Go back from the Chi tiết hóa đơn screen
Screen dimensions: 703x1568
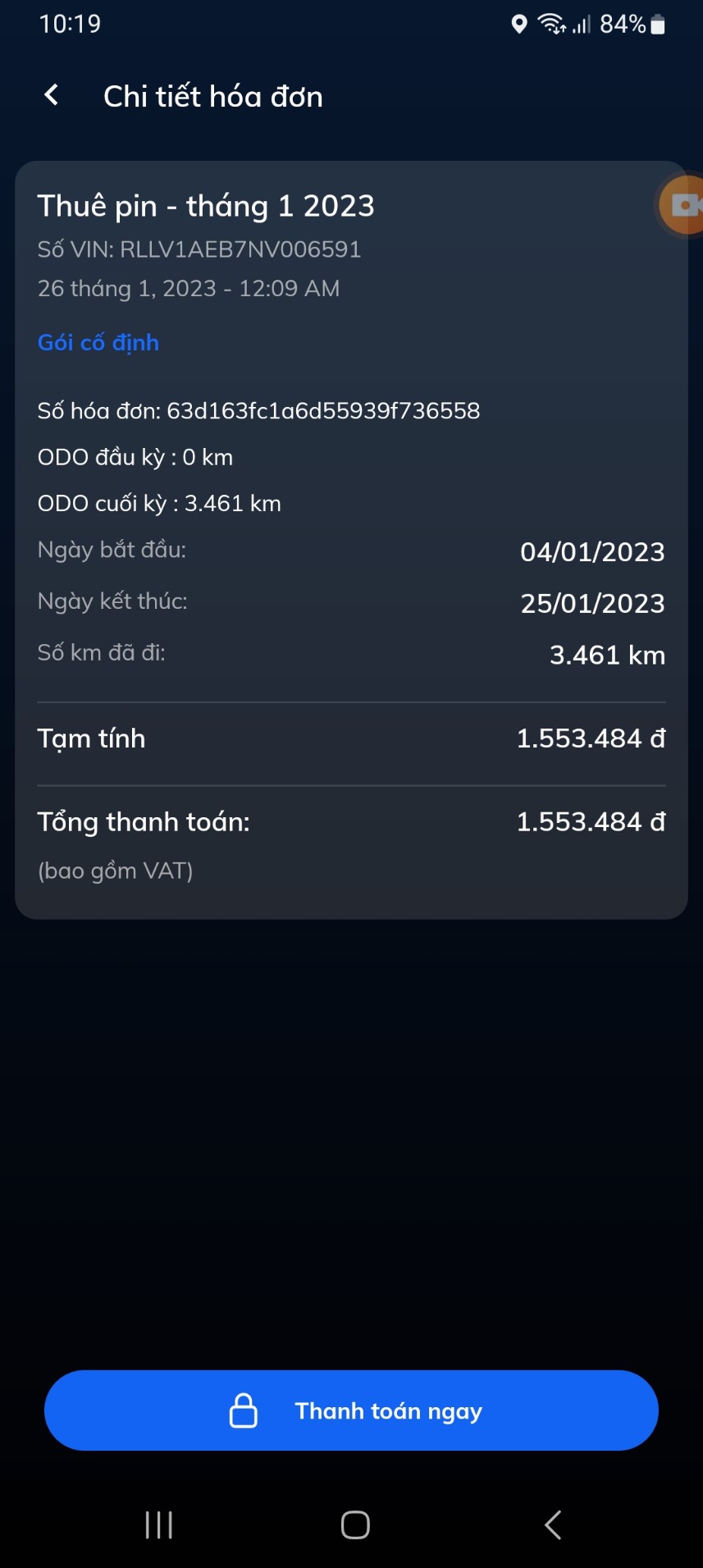tap(52, 96)
